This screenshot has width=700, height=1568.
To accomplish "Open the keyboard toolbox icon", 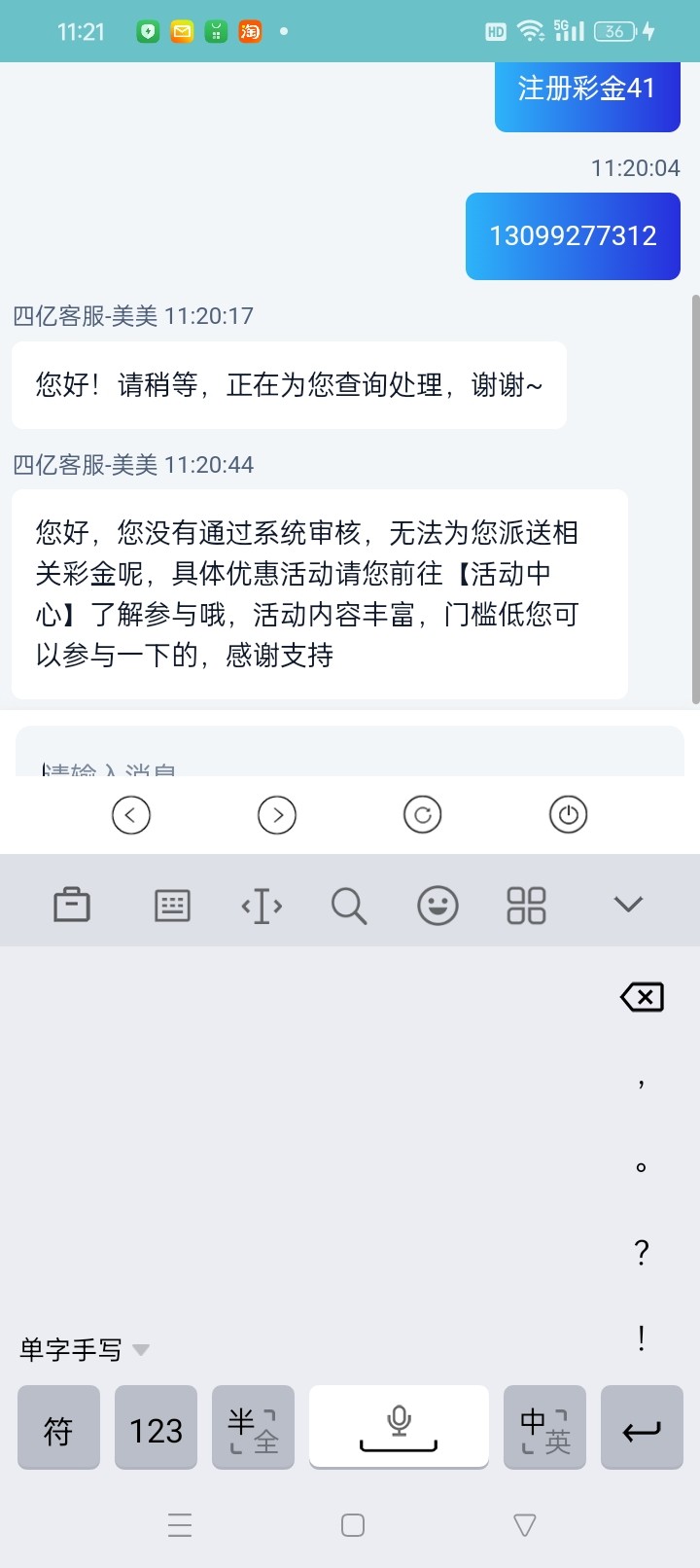I will (71, 905).
